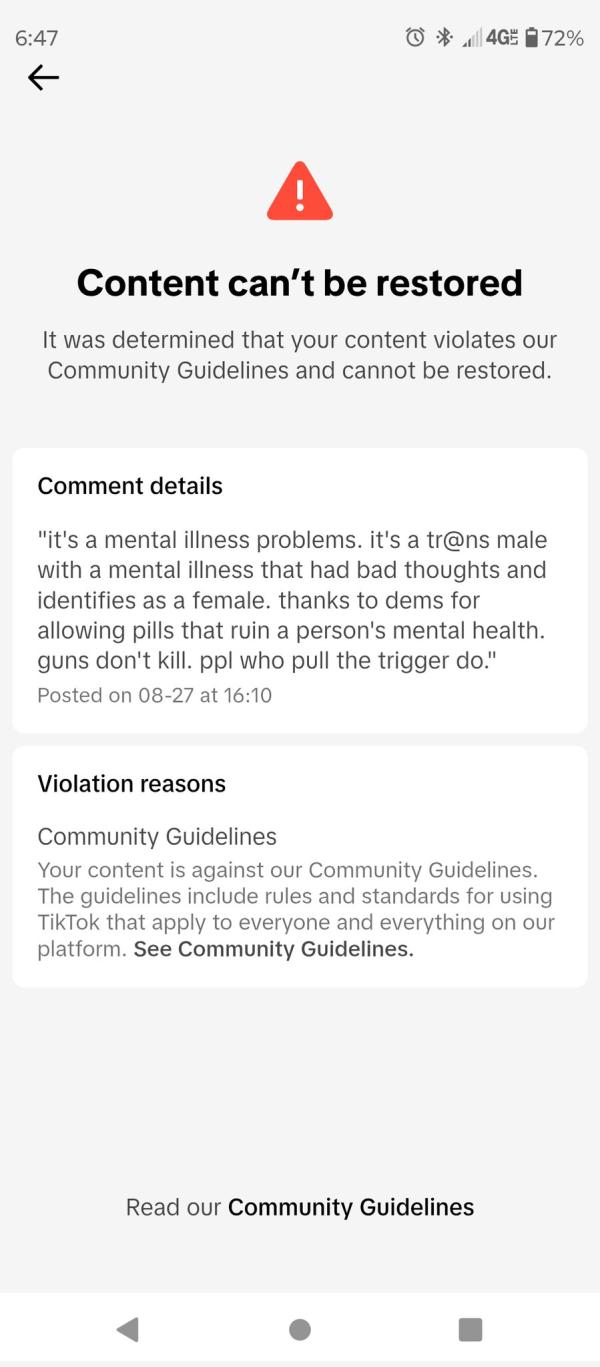600x1367 pixels.
Task: Tap the system back triangle button
Action: tap(127, 1328)
